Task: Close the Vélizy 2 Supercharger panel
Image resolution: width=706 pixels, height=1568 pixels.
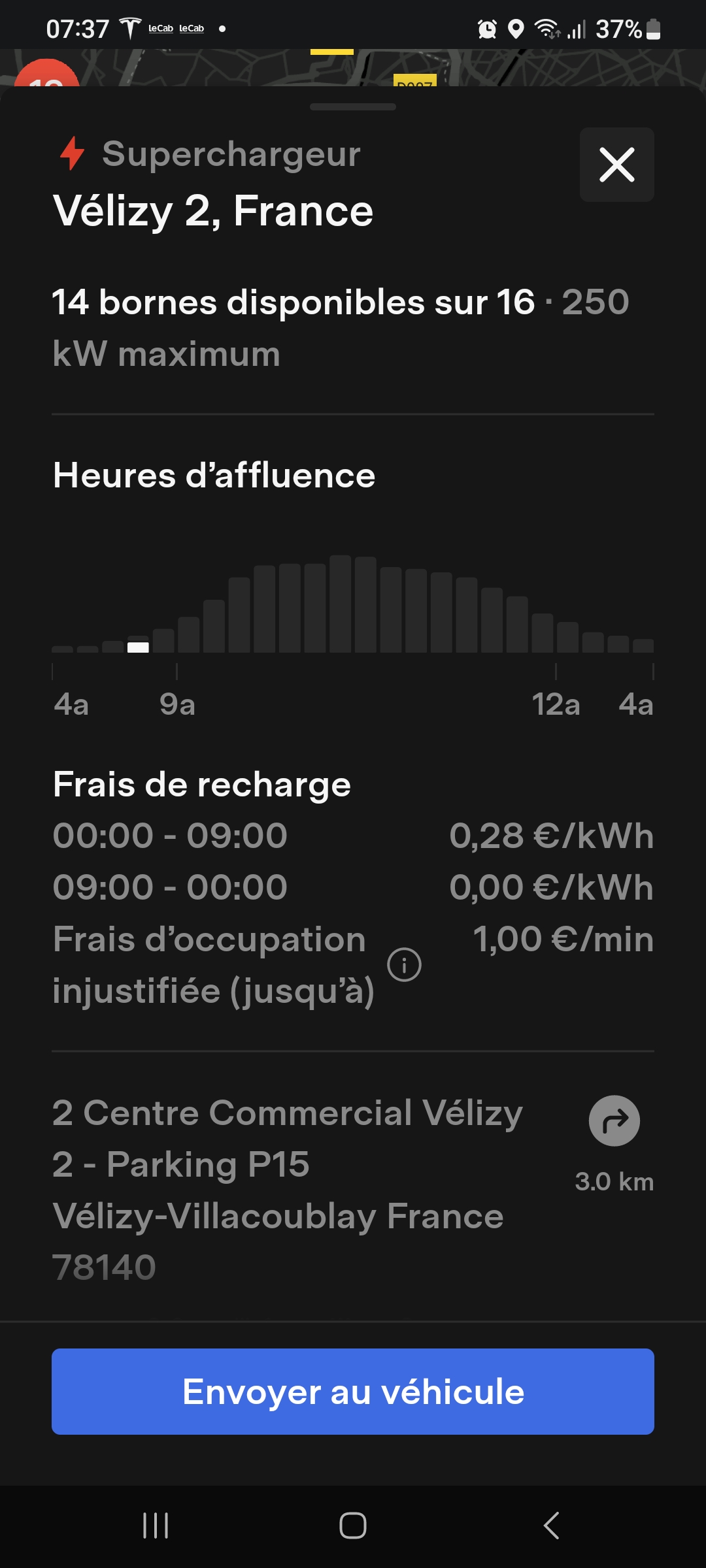Action: coord(616,165)
